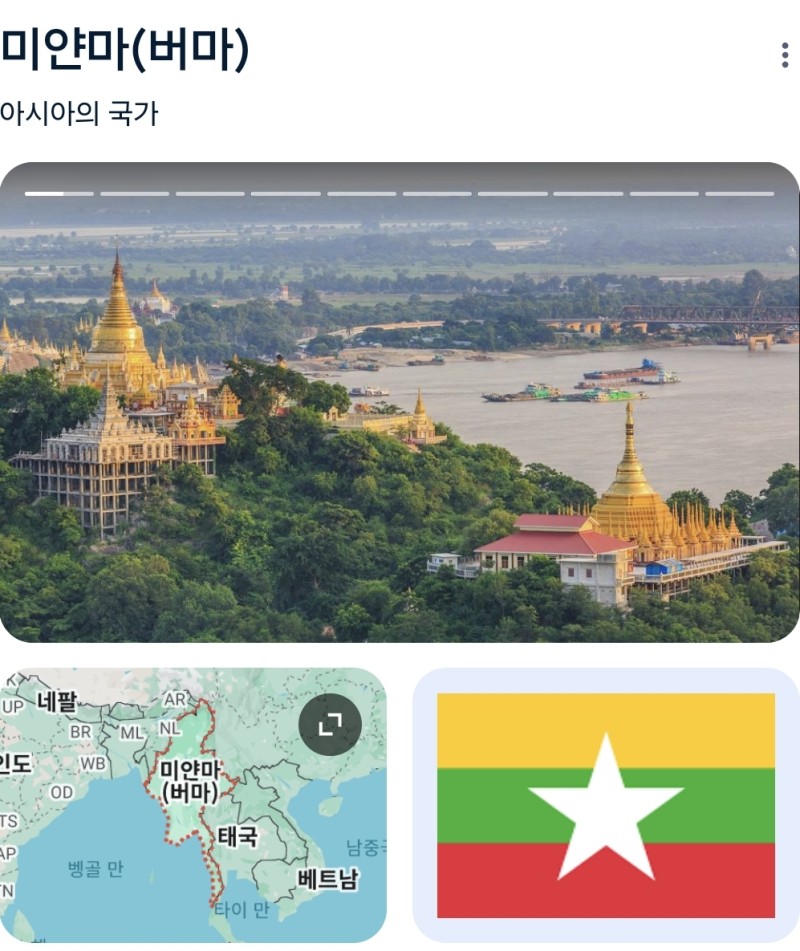Open the three-dot overflow menu
Viewport: 800px width, 951px height.
point(784,55)
